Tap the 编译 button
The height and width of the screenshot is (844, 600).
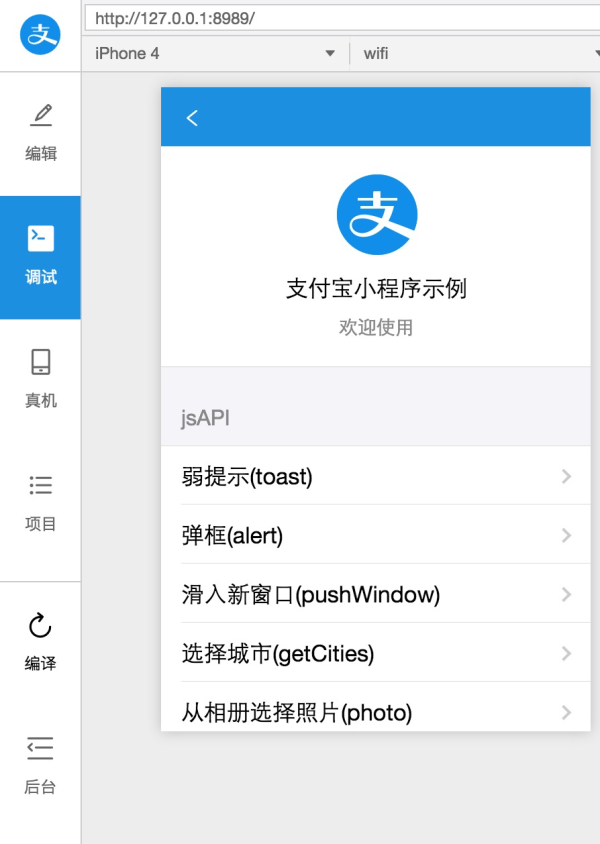click(40, 642)
